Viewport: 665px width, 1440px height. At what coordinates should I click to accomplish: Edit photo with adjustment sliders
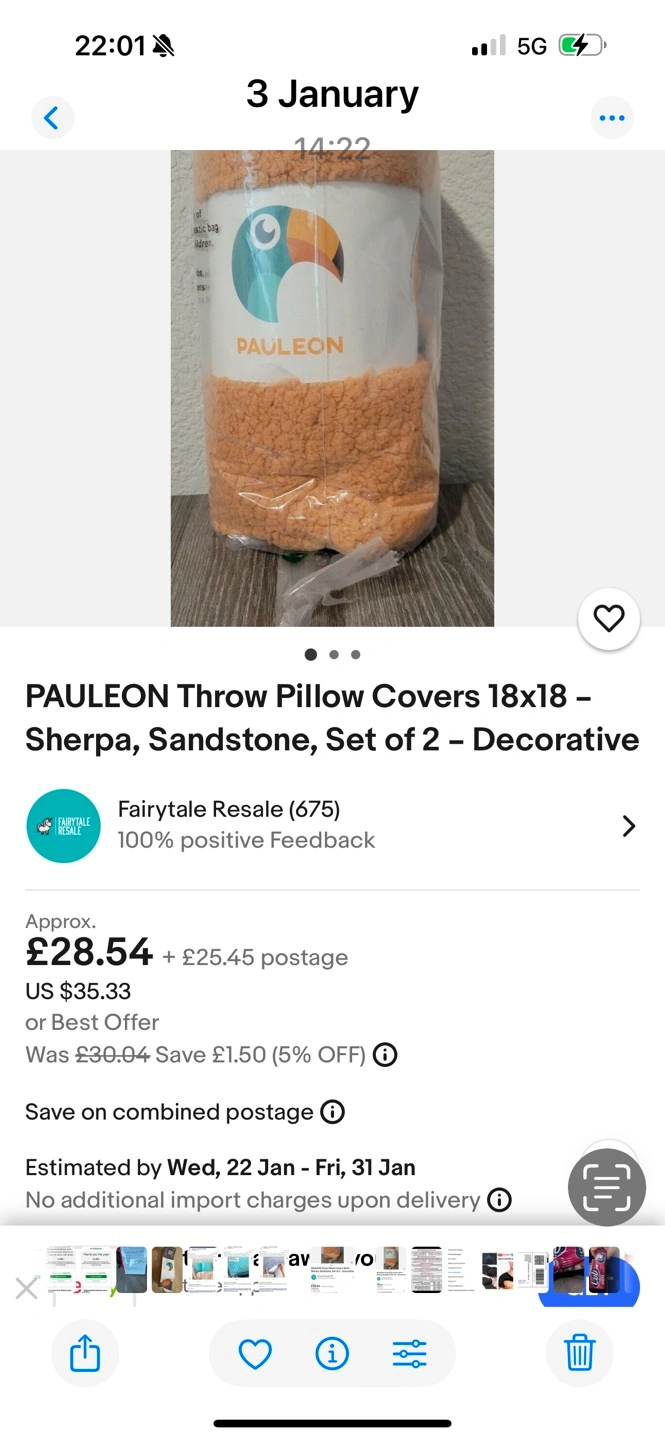point(409,1354)
